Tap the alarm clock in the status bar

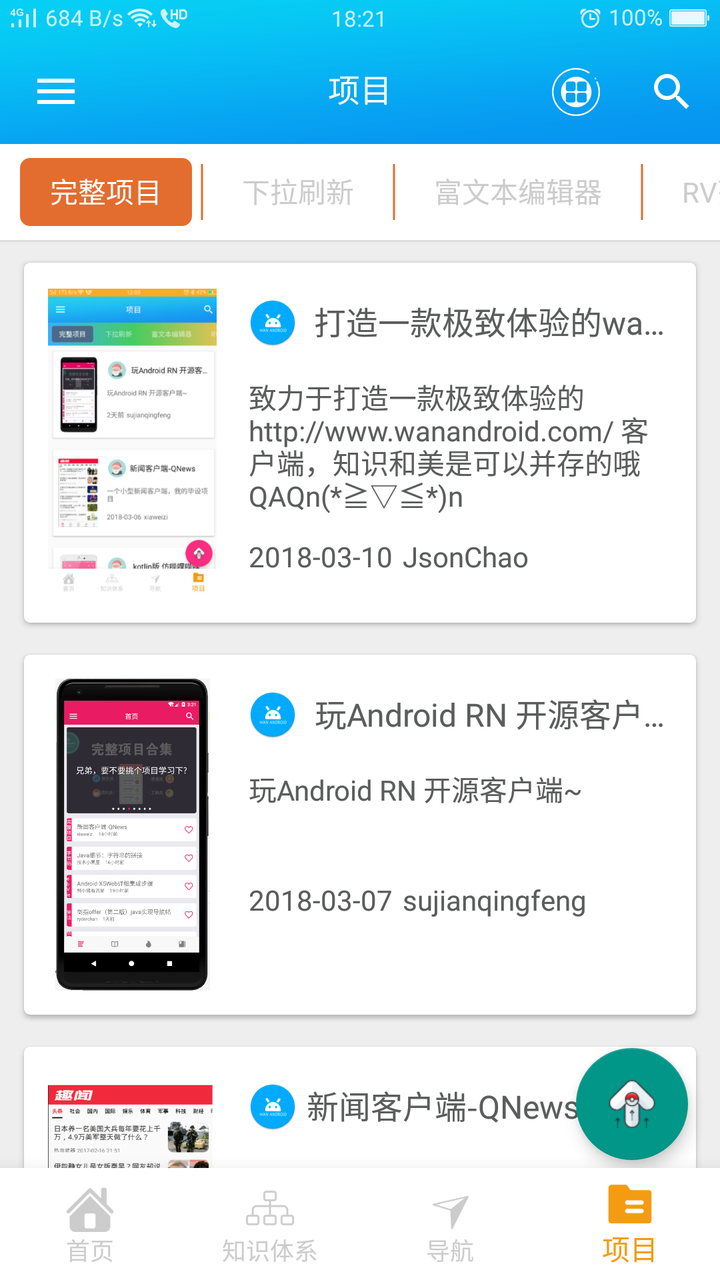[591, 18]
